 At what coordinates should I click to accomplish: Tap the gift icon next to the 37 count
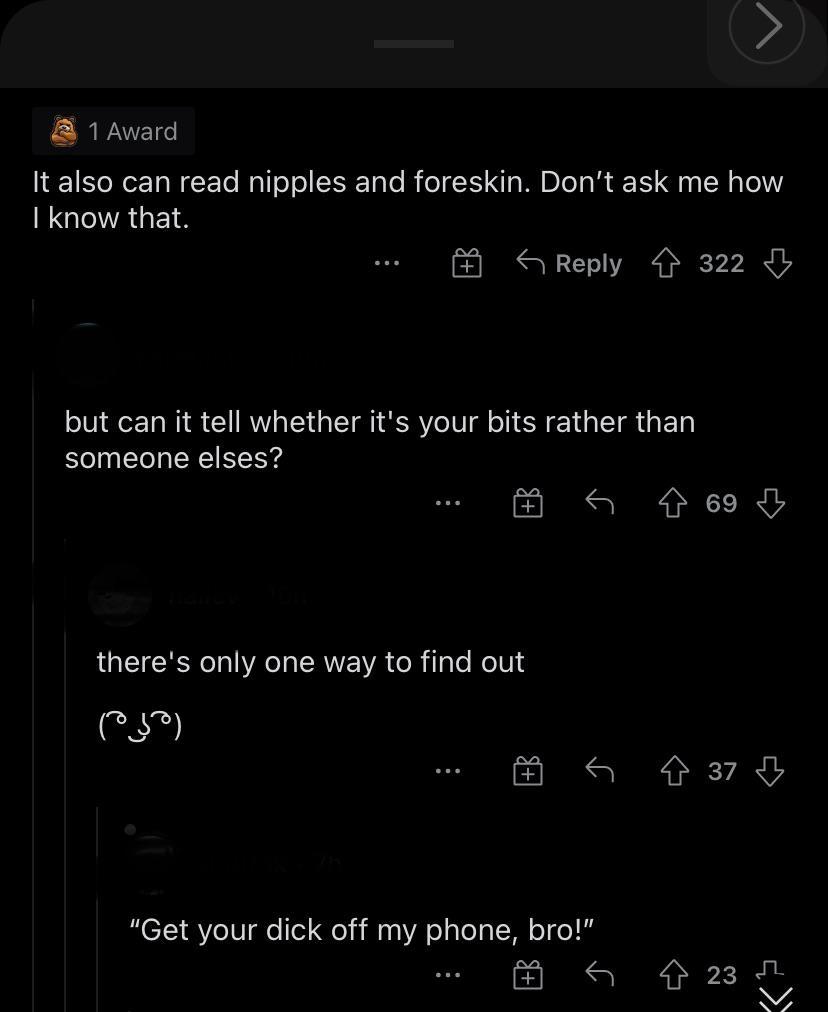coord(528,771)
